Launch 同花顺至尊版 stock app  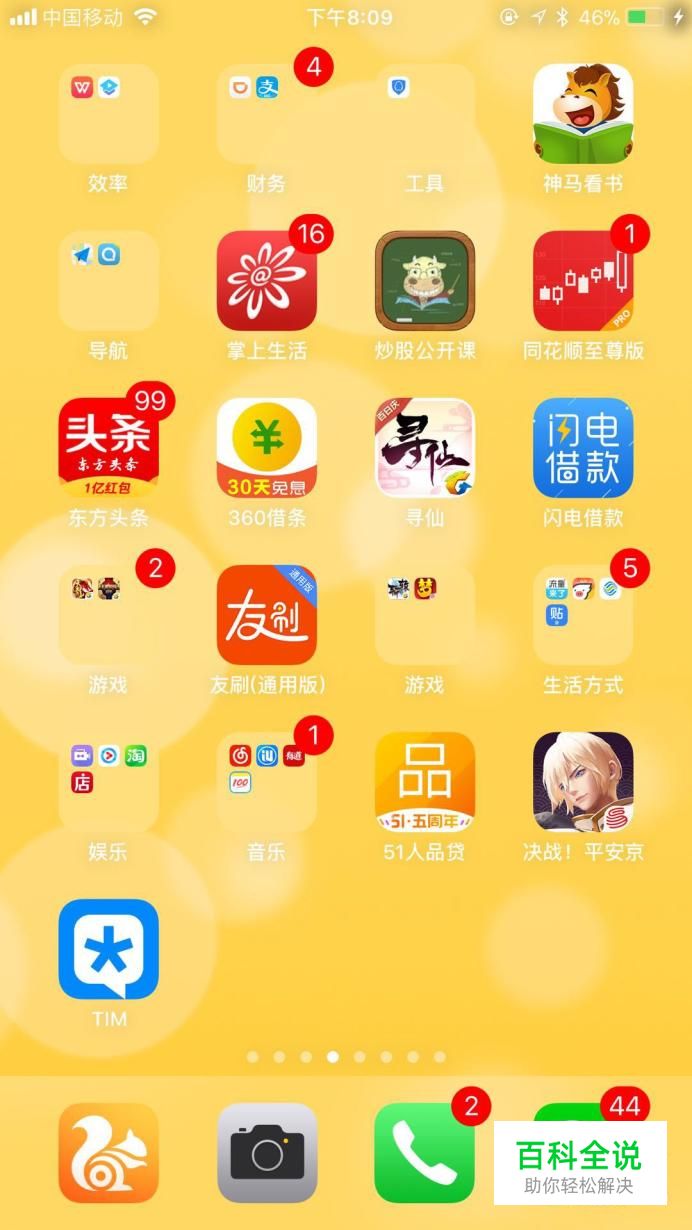(582, 281)
